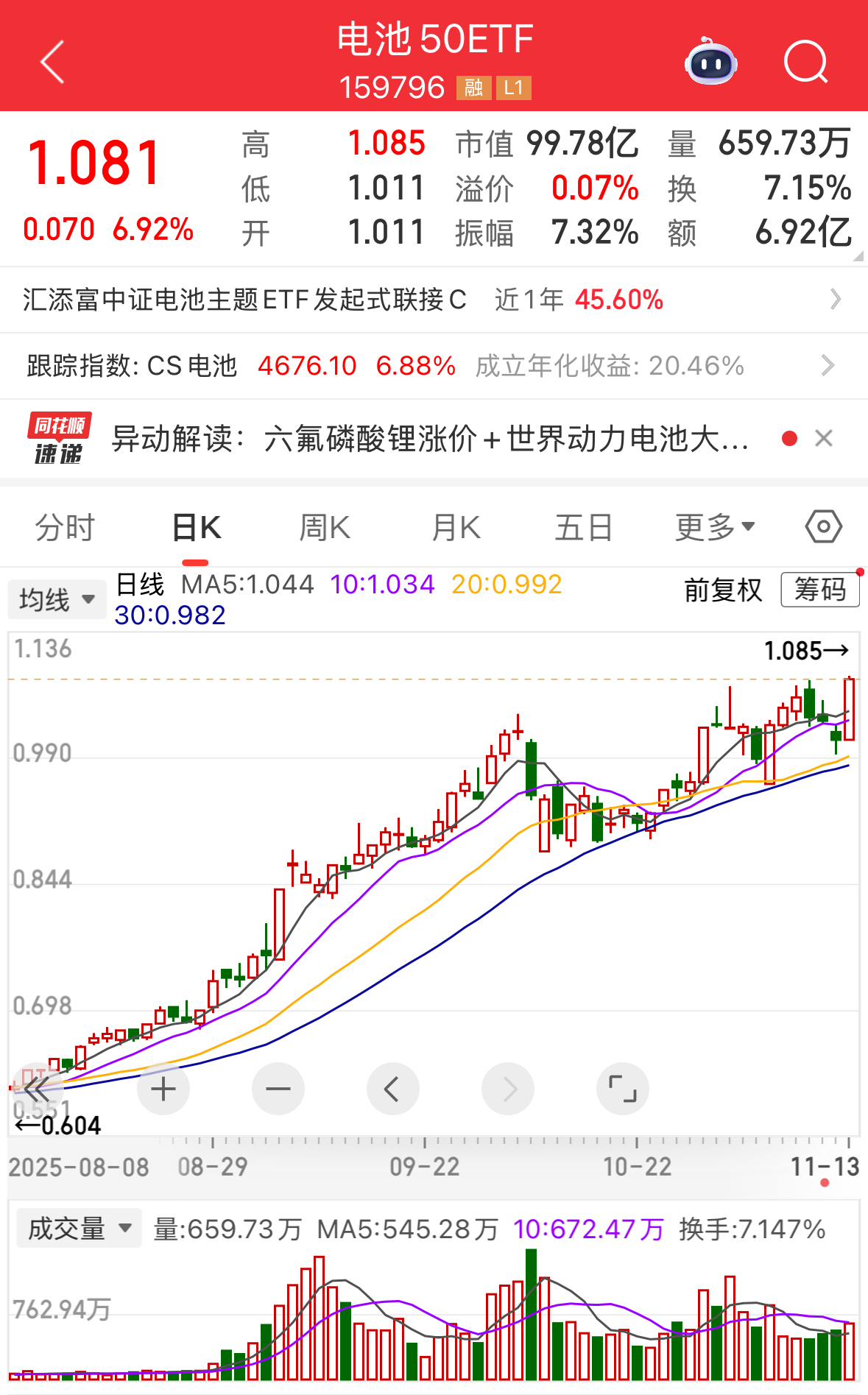Open the search magnifier

click(805, 62)
